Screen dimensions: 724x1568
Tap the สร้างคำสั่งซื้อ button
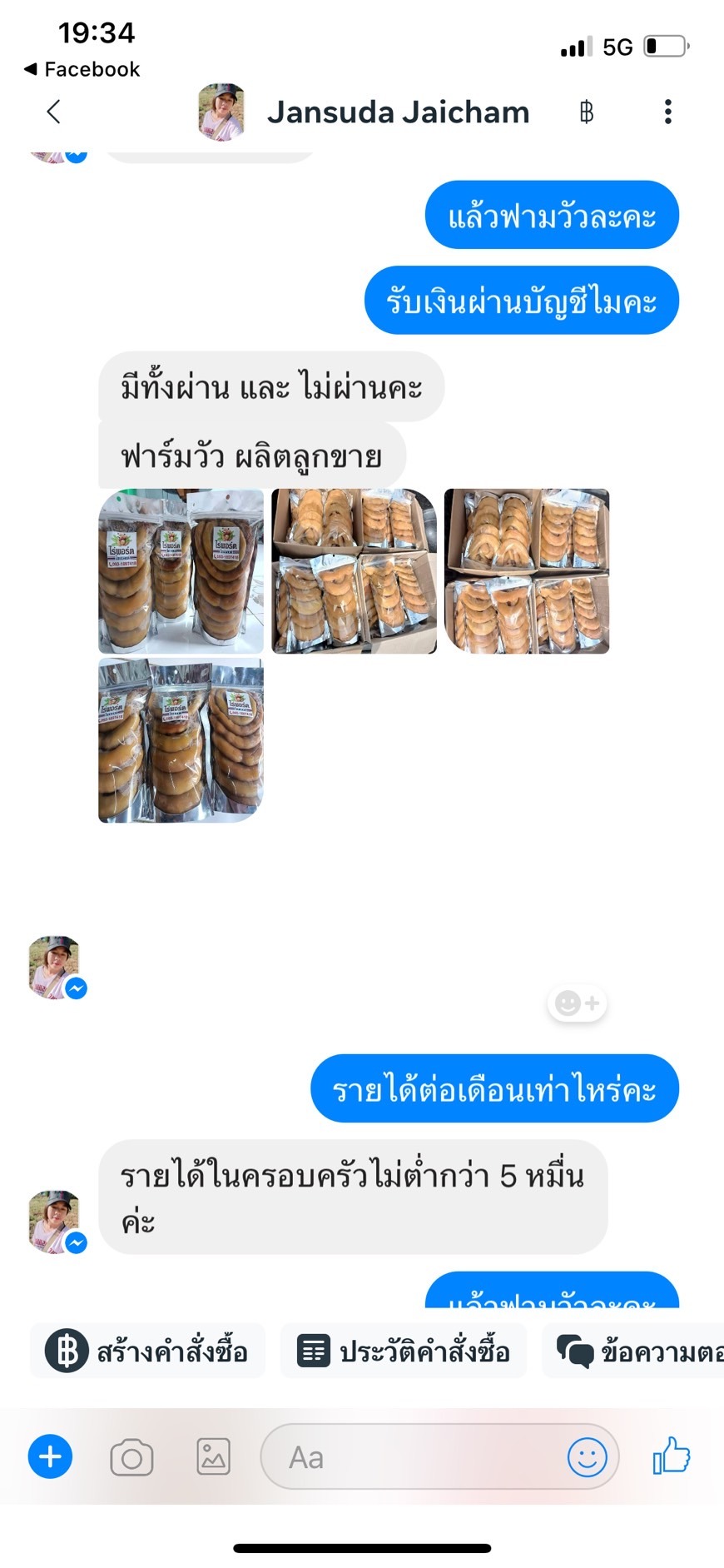(x=148, y=1351)
